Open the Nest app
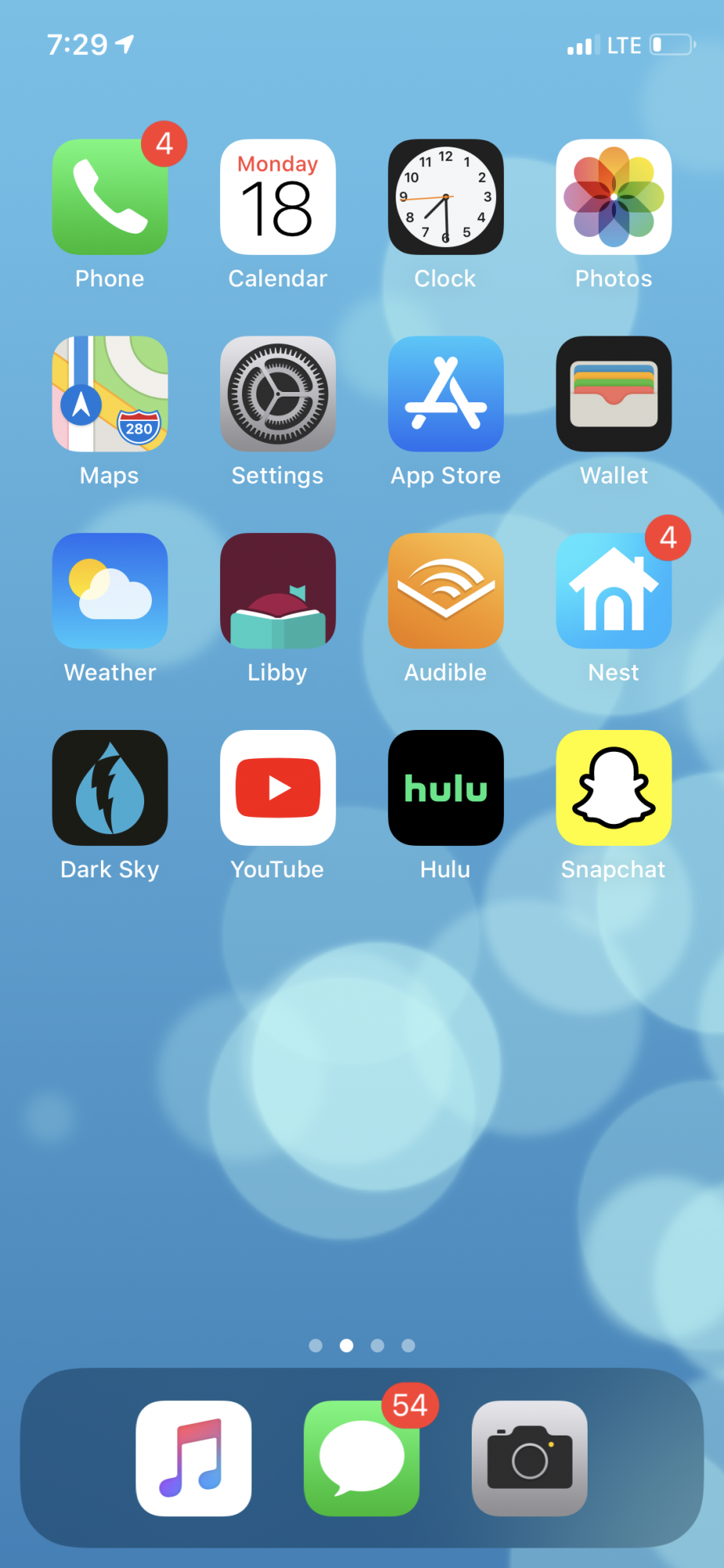 pos(614,590)
